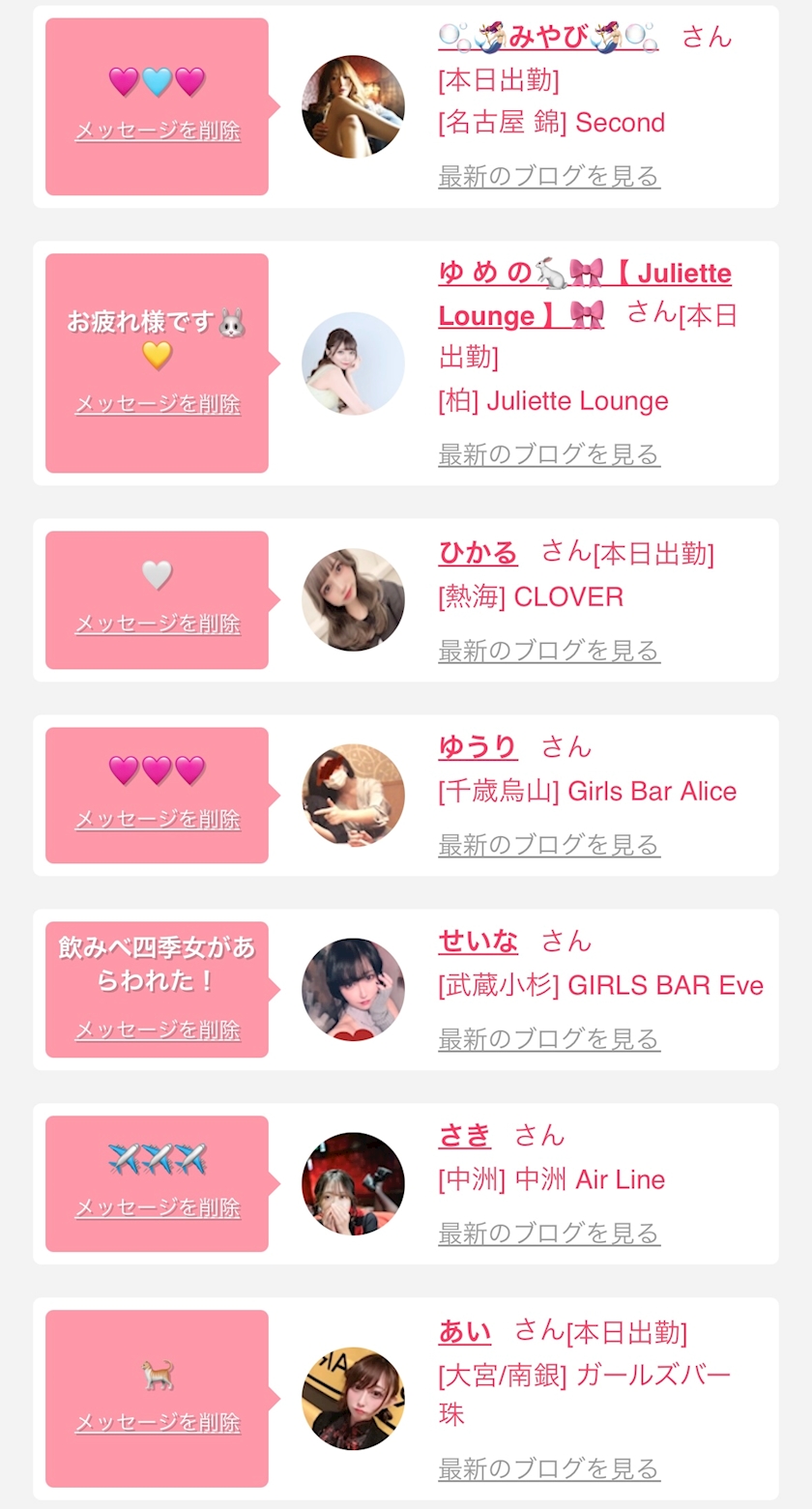The image size is (812, 1509).
Task: Delete the message sent to ゆうり
Action: (158, 819)
